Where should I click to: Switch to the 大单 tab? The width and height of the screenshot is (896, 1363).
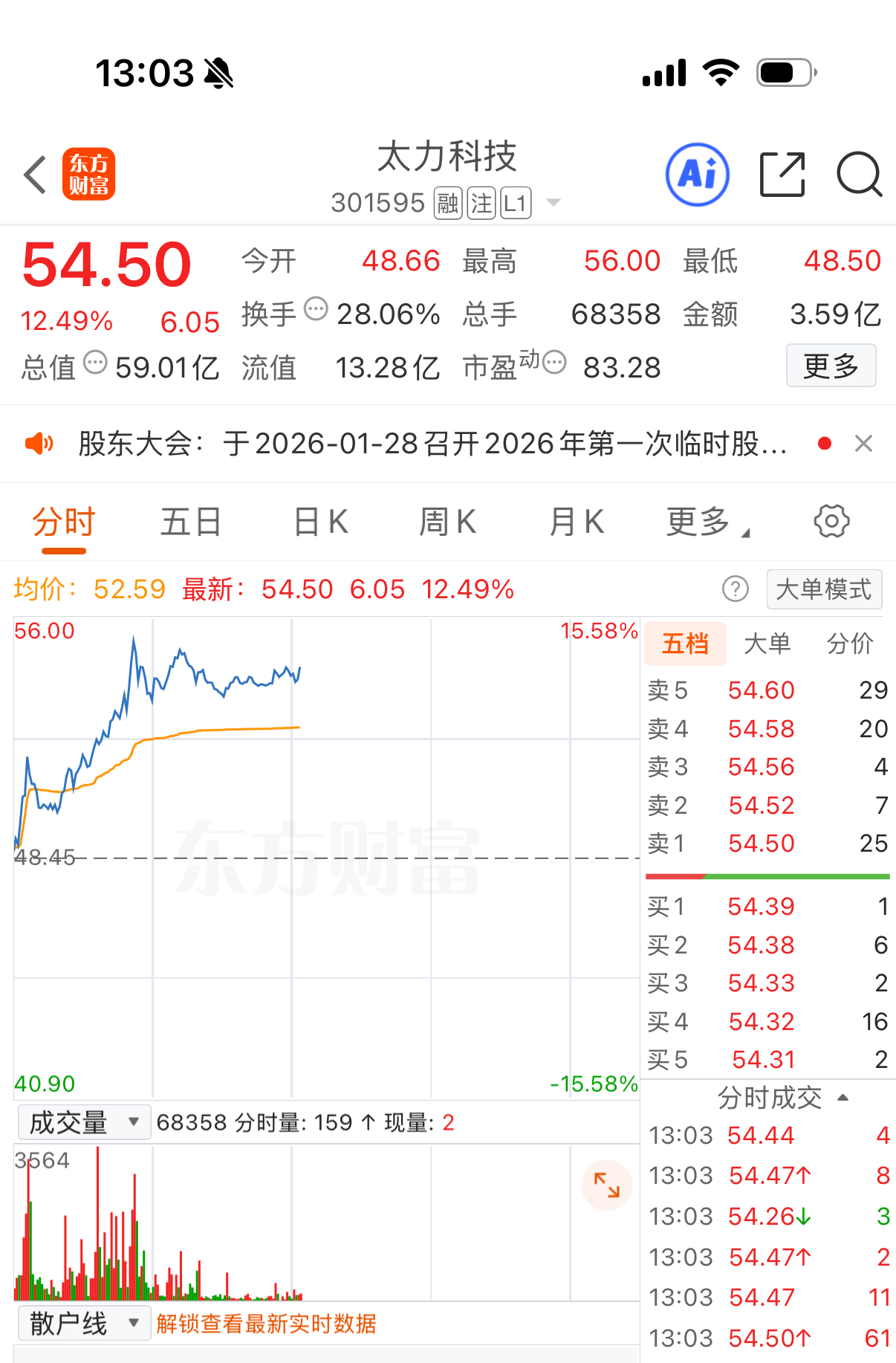click(x=767, y=644)
